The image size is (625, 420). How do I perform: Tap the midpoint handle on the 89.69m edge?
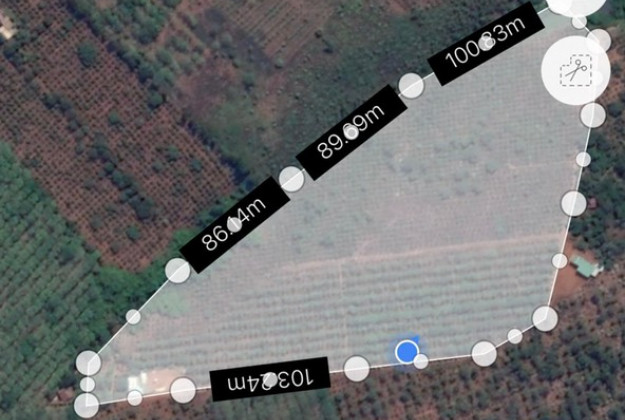[350, 132]
